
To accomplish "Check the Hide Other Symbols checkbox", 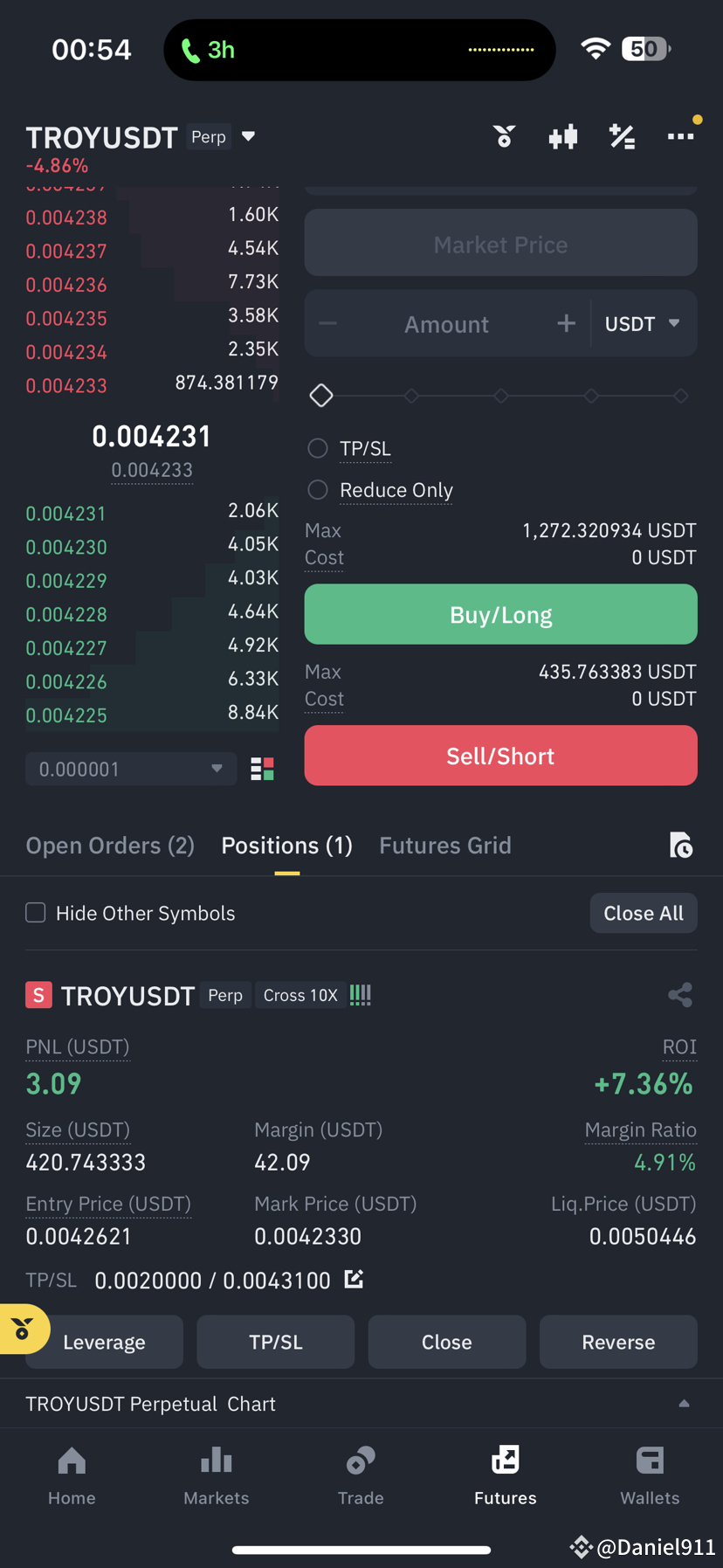I will [35, 912].
